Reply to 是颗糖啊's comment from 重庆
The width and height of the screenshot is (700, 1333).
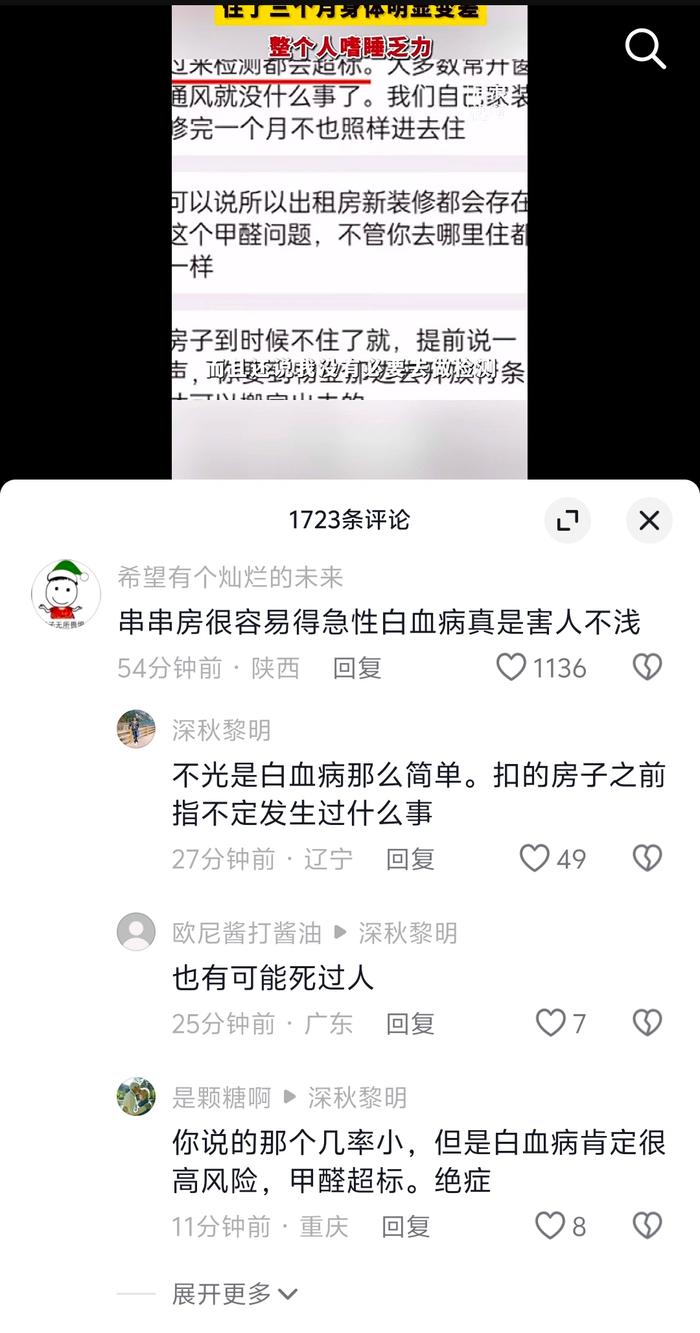tap(405, 1226)
